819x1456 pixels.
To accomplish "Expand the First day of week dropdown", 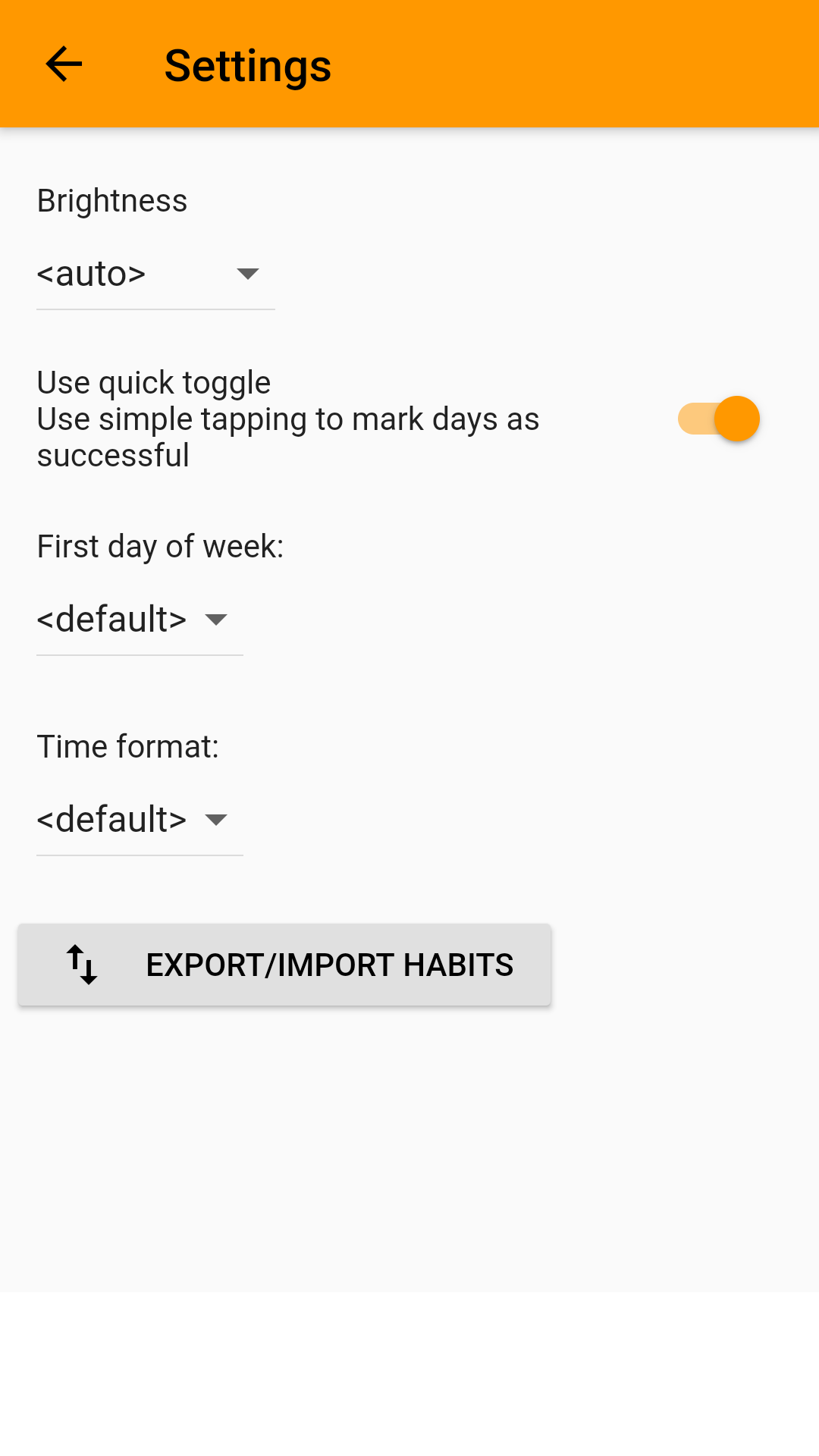I will click(140, 620).
